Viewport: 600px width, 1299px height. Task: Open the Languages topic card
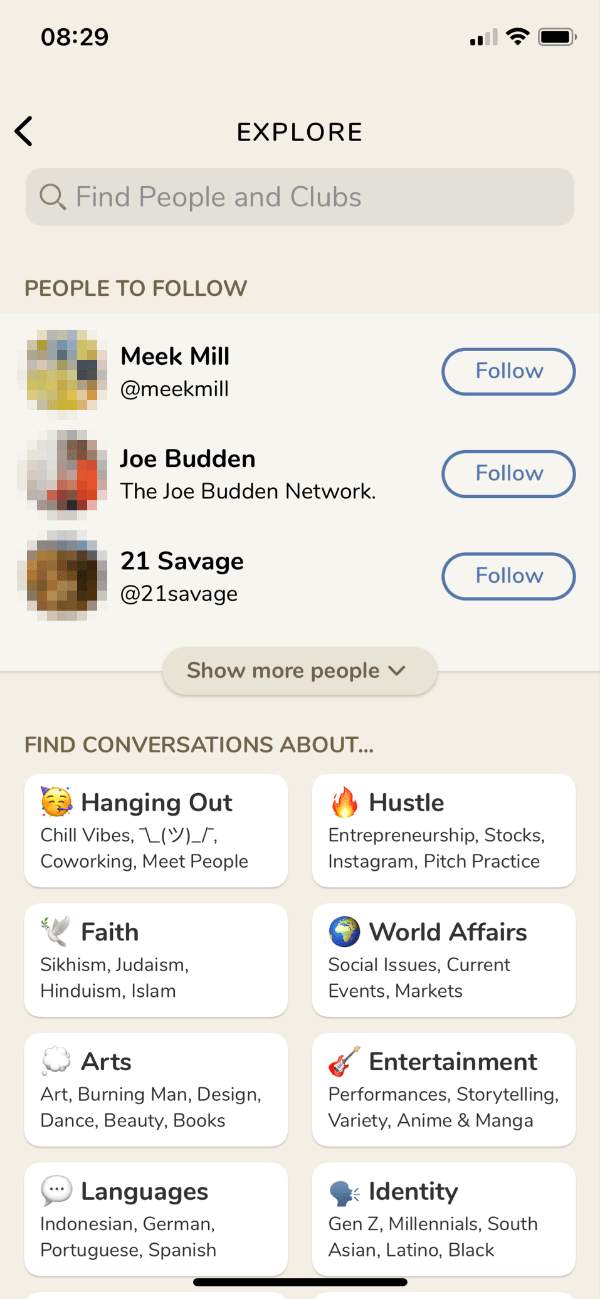click(156, 1218)
